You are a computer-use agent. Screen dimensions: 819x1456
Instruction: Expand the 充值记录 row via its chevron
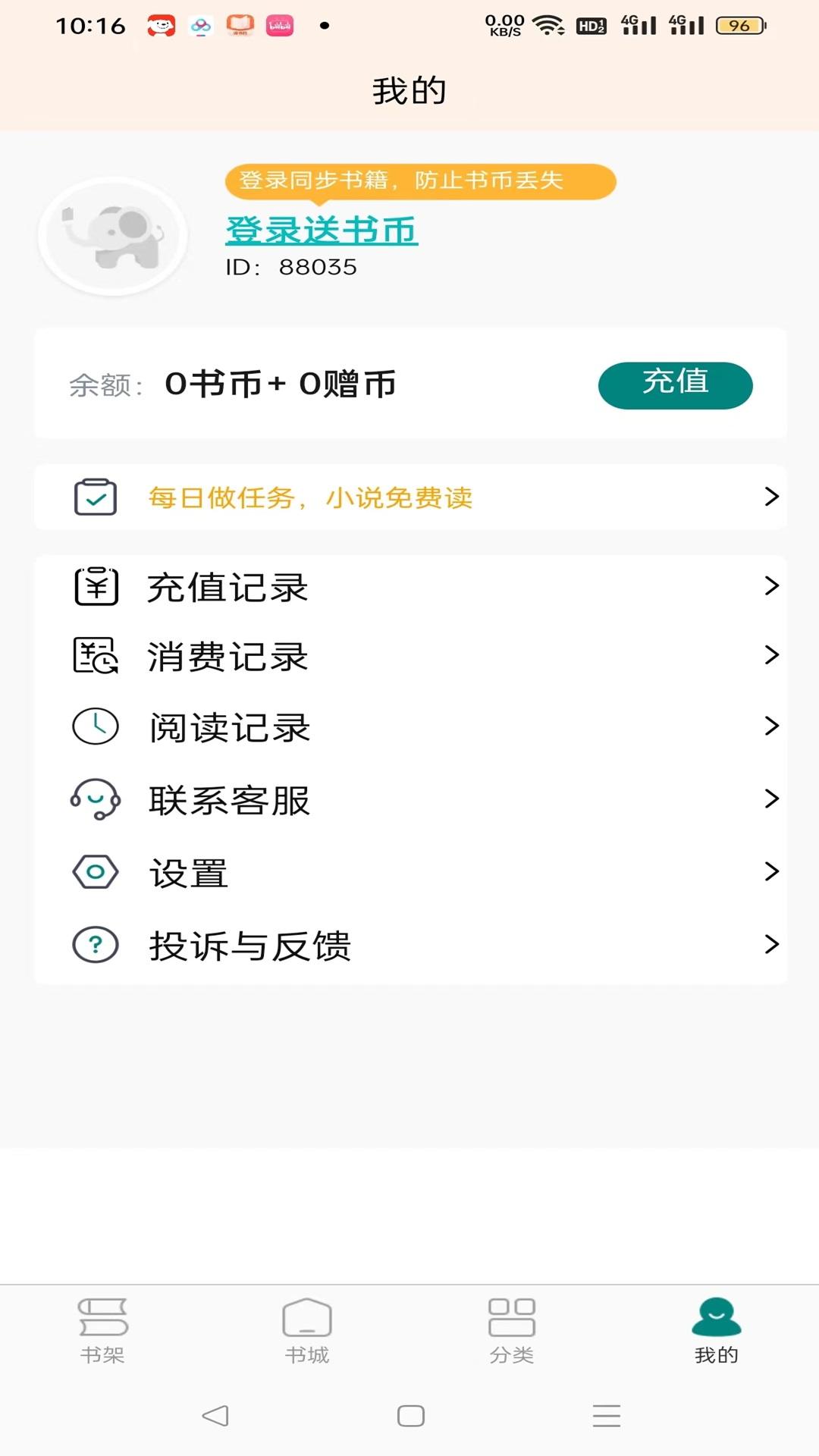[x=770, y=586]
